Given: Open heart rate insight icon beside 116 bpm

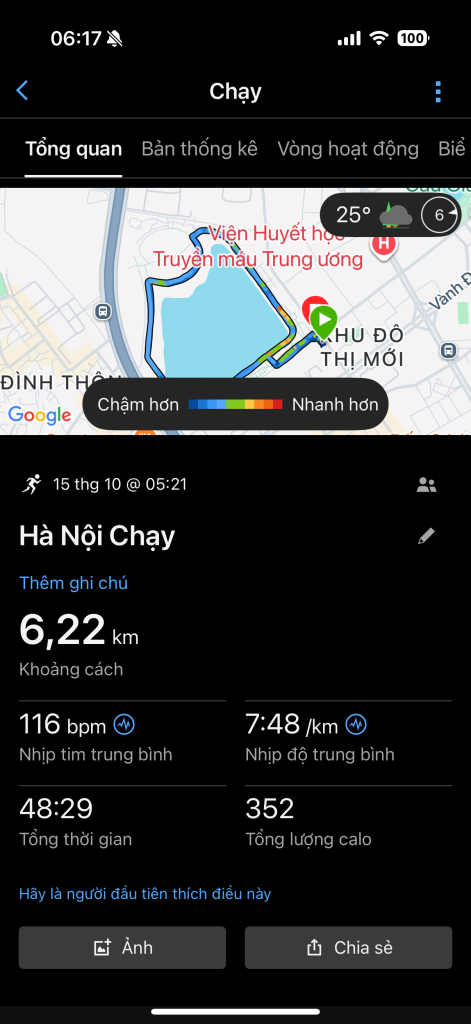Looking at the screenshot, I should pos(124,724).
